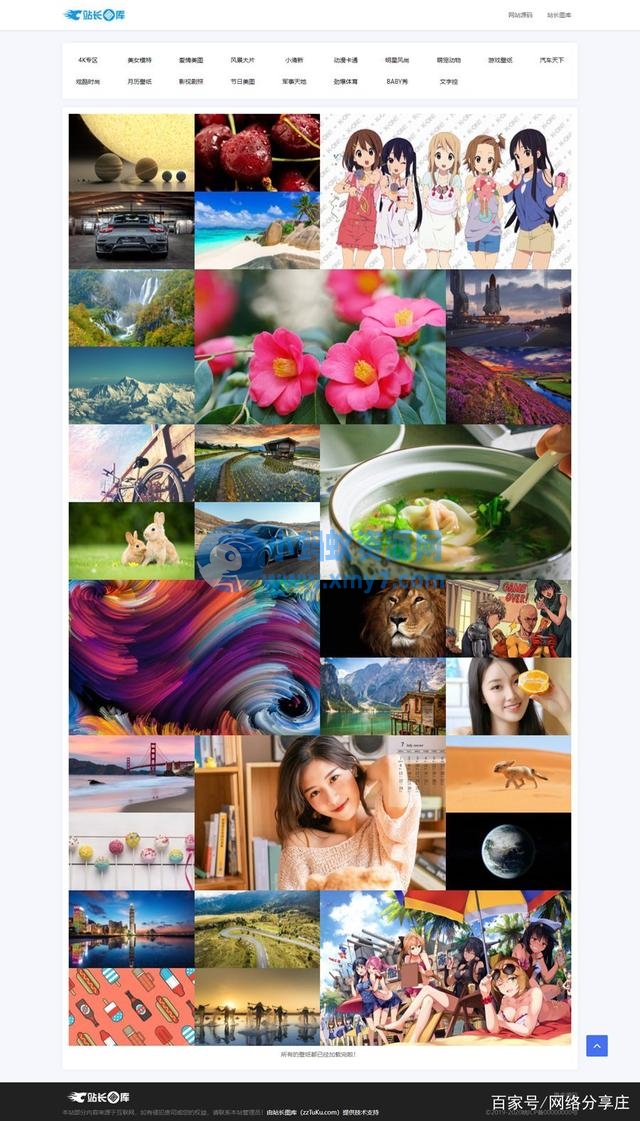Open the pink camellia flowers wallpaper
The height and width of the screenshot is (1121, 640).
tap(320, 347)
